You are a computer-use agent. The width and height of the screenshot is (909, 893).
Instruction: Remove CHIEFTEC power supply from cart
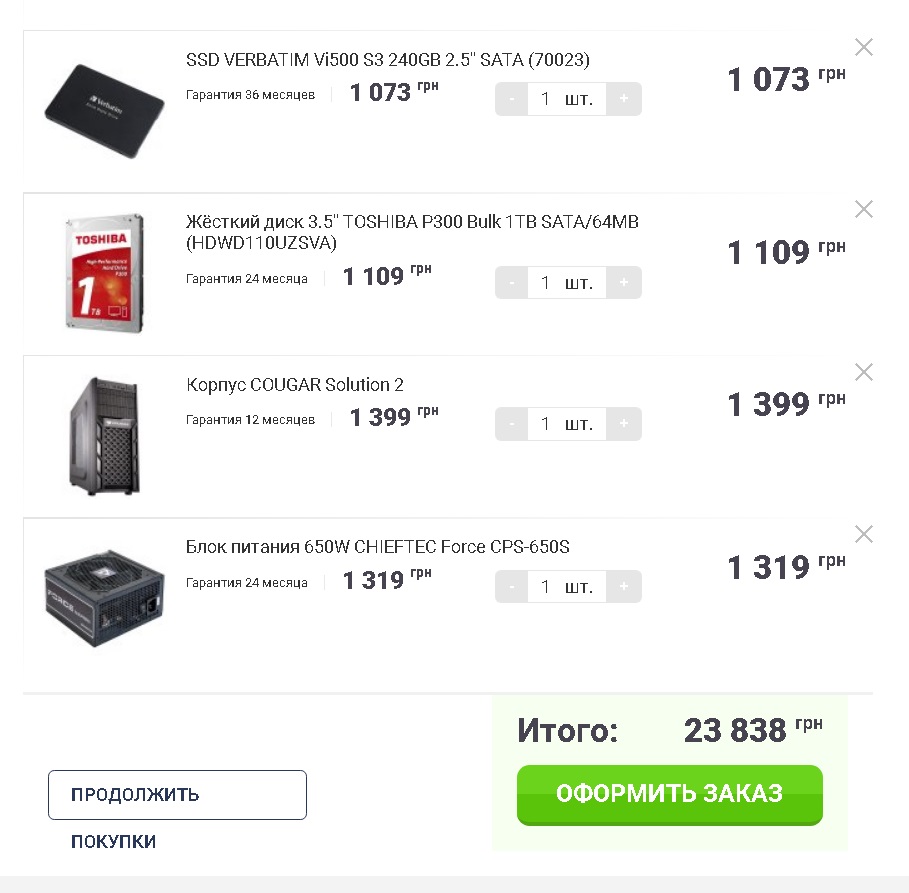pyautogui.click(x=864, y=534)
